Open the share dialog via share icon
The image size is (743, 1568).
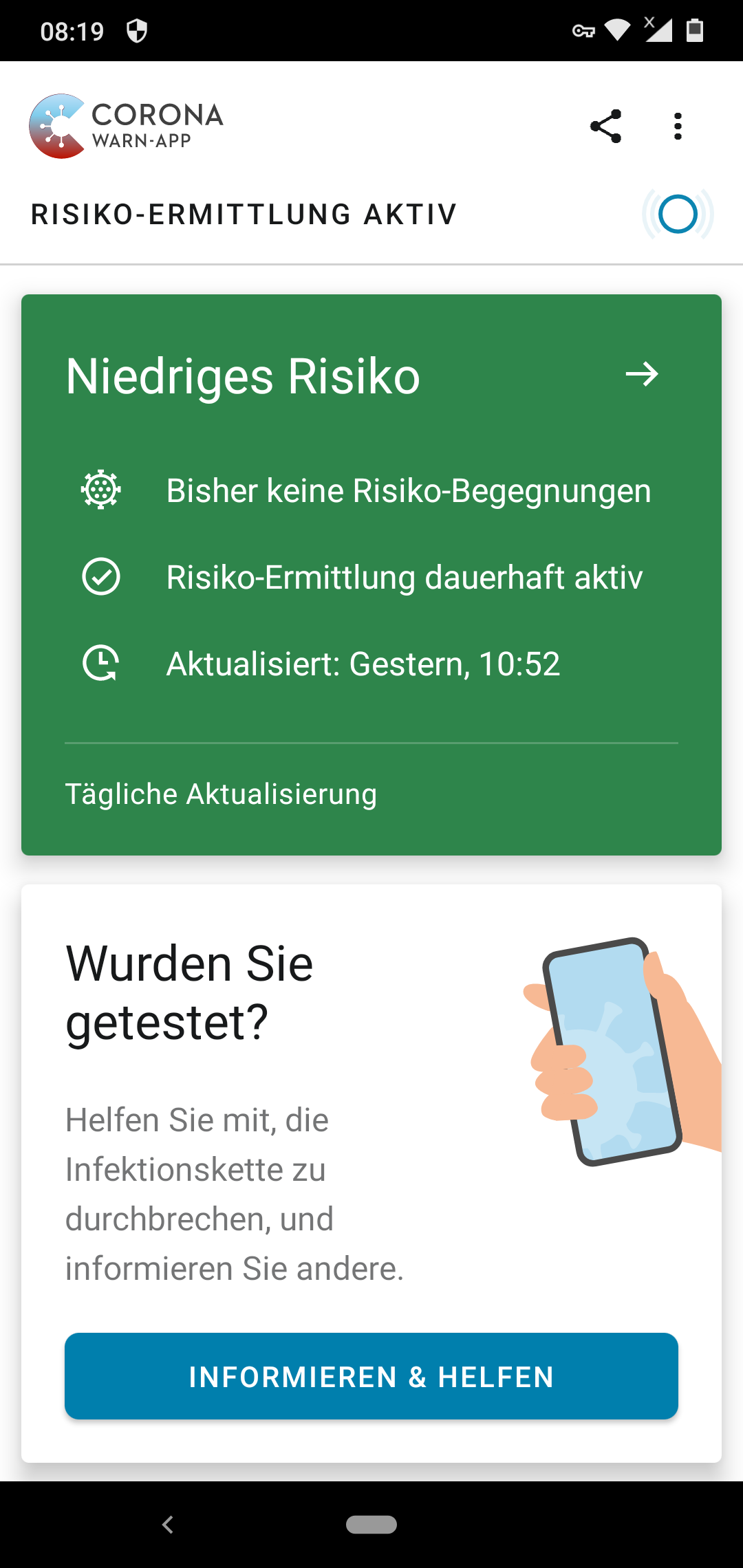[605, 126]
